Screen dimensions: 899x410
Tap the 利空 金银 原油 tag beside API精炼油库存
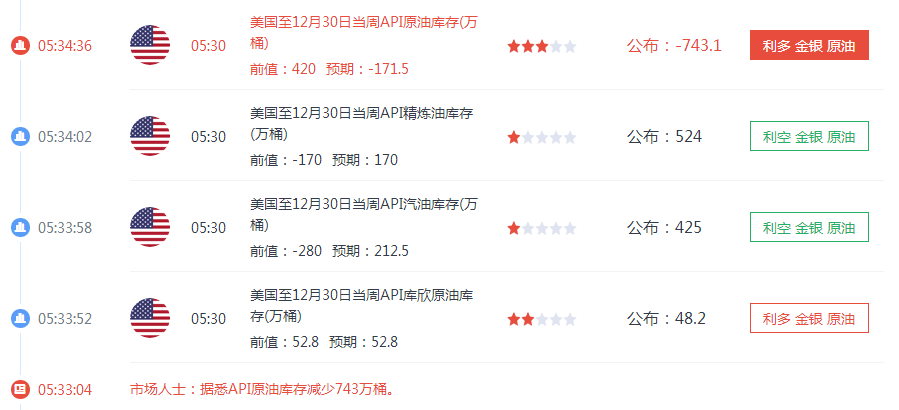click(x=809, y=136)
